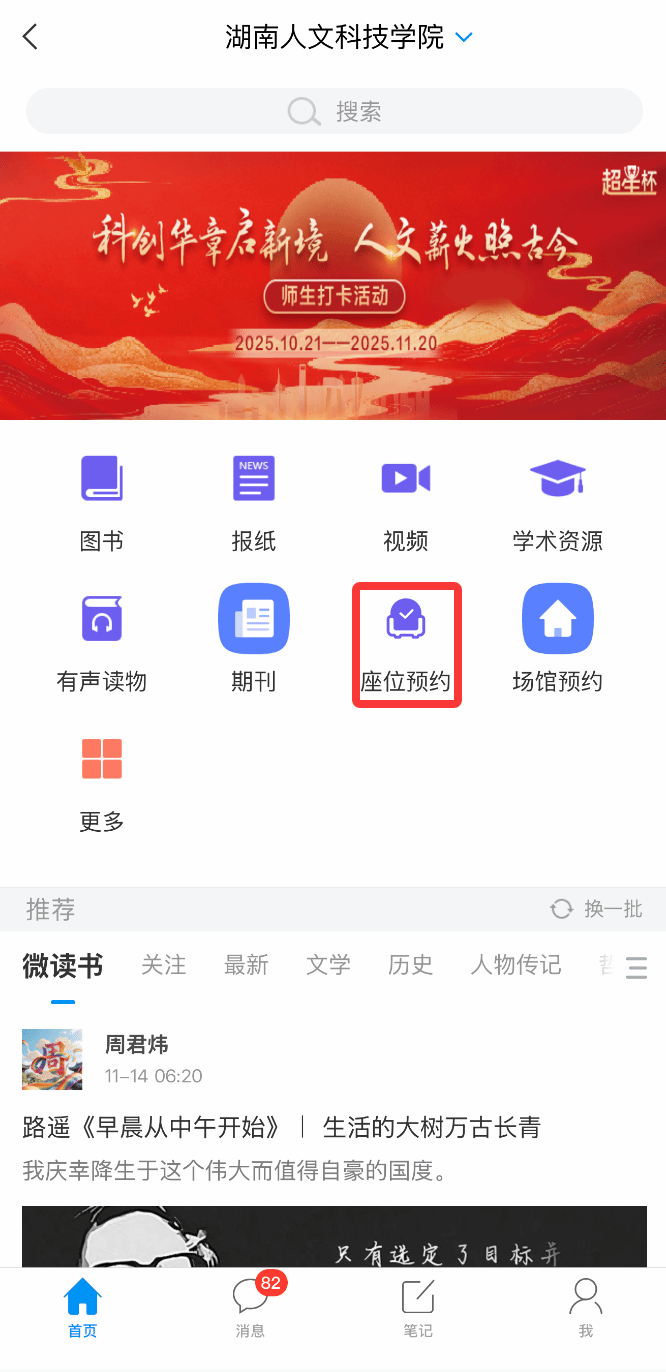Switch to the 关注 tab
666x1372 pixels.
(x=163, y=965)
